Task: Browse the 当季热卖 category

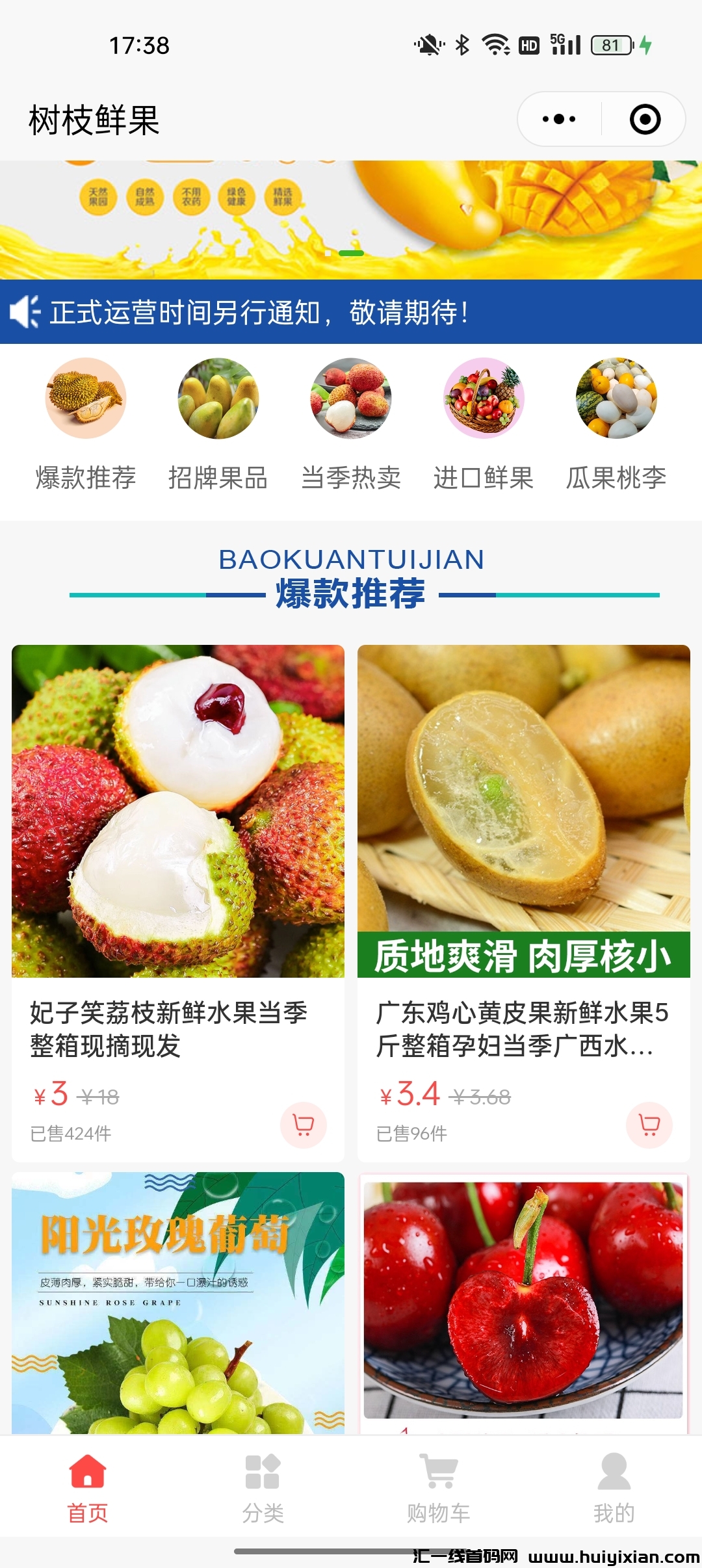Action: (351, 423)
